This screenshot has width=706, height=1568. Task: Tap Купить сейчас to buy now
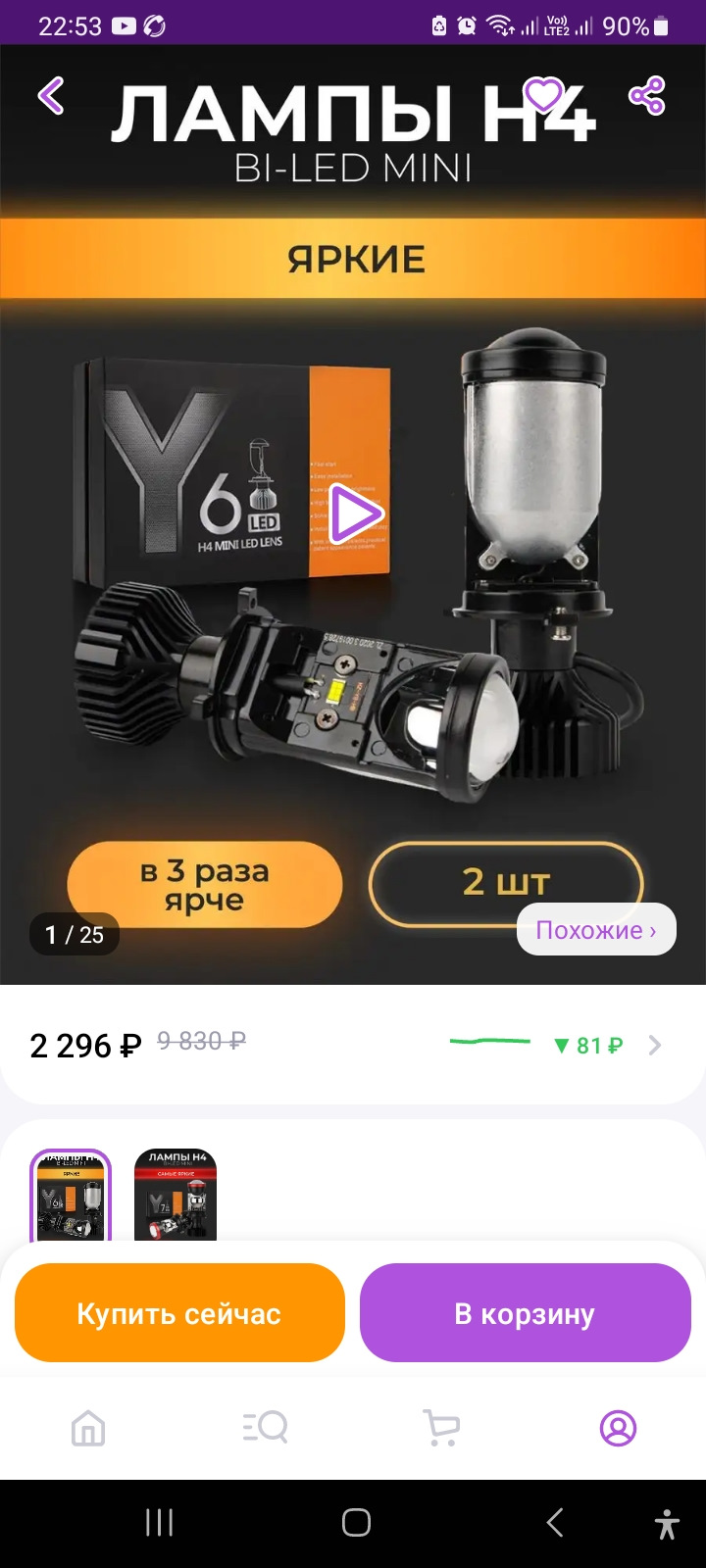coord(179,1313)
